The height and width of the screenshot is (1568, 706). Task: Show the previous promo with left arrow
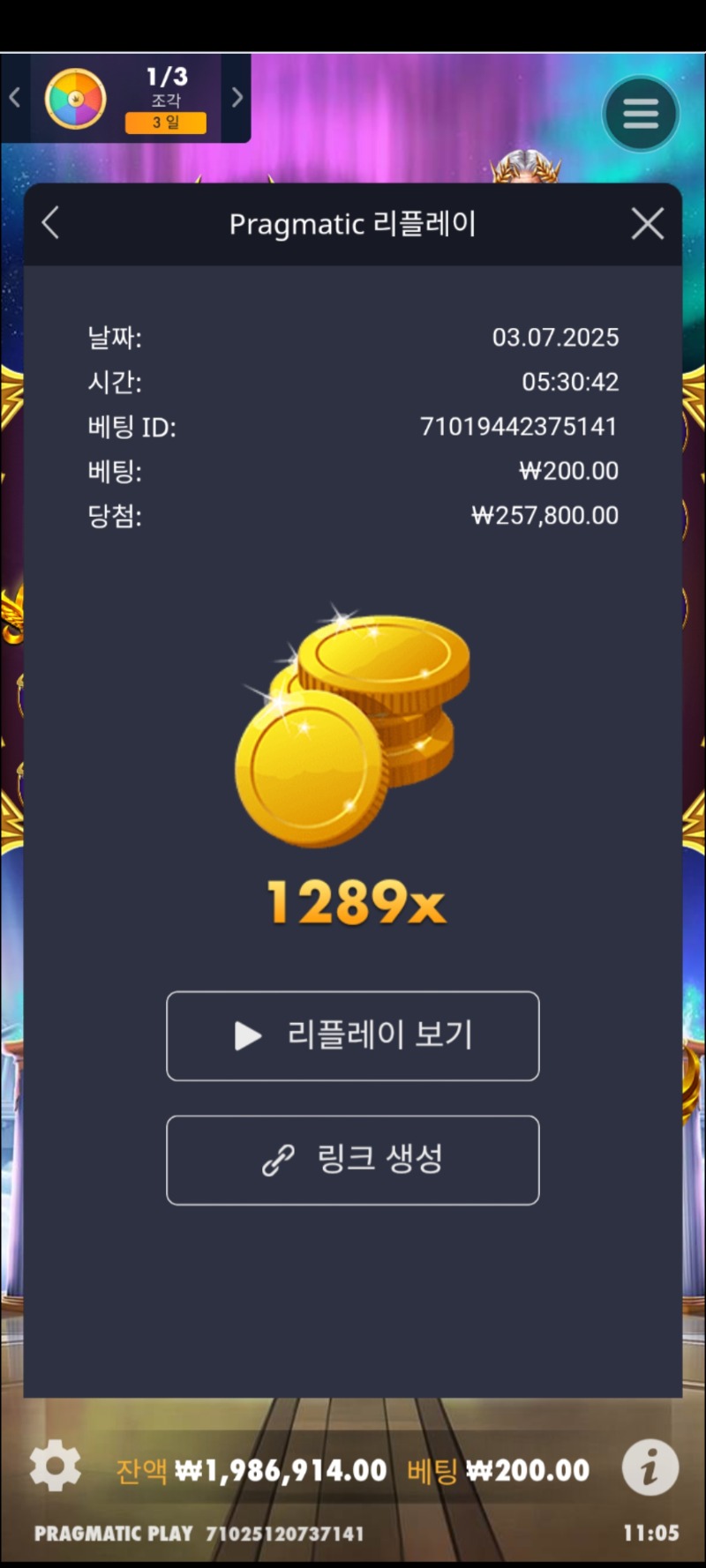tap(14, 97)
